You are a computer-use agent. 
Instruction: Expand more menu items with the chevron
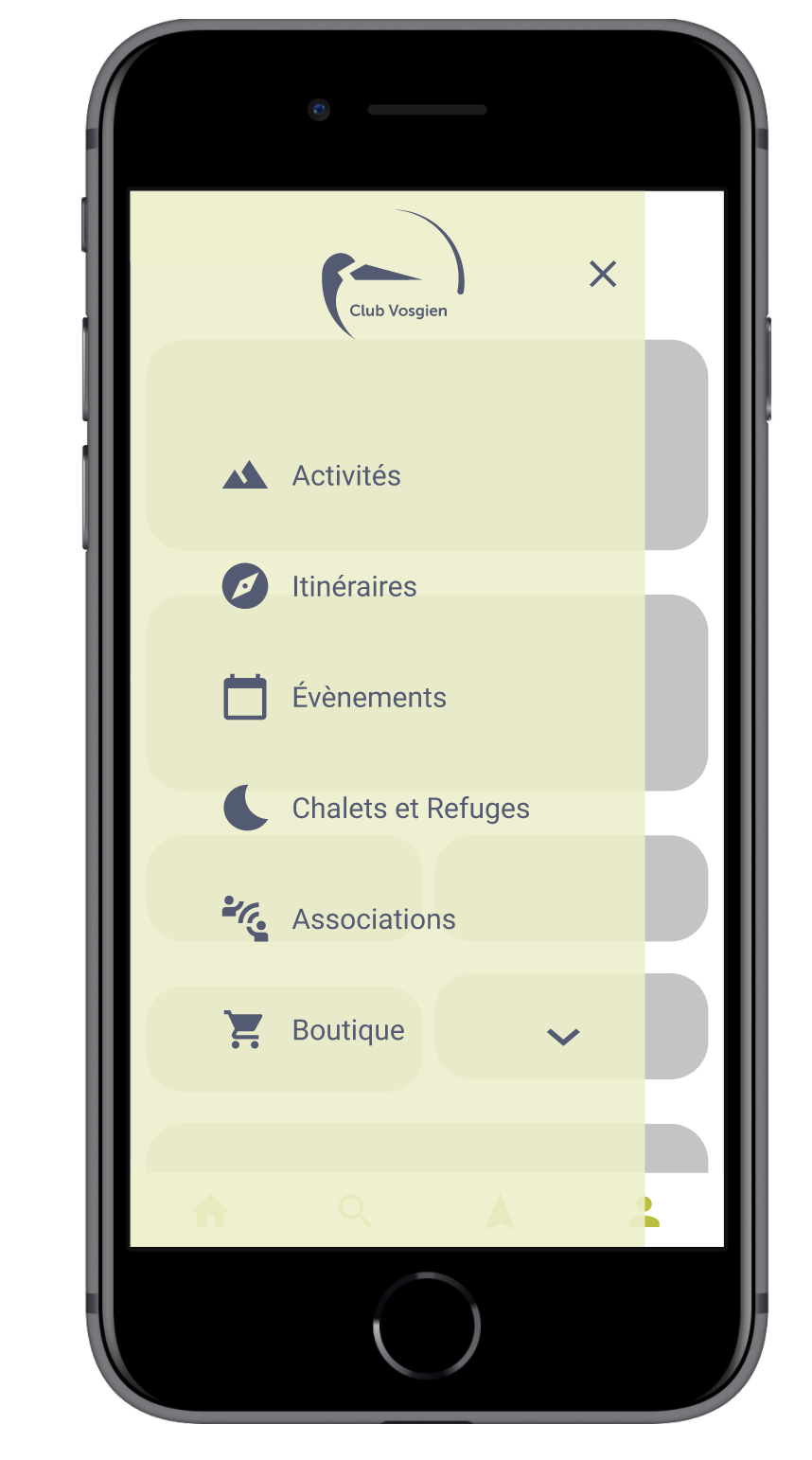[563, 1037]
